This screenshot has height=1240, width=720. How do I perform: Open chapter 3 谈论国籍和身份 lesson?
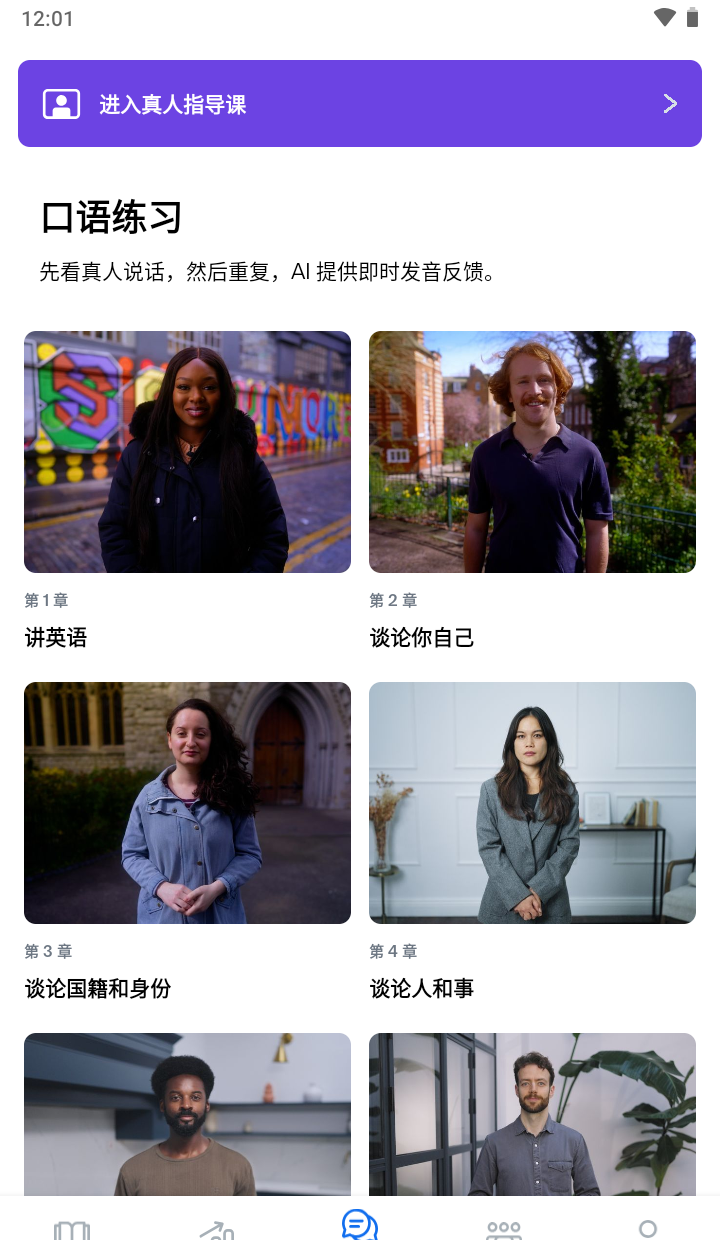click(187, 803)
